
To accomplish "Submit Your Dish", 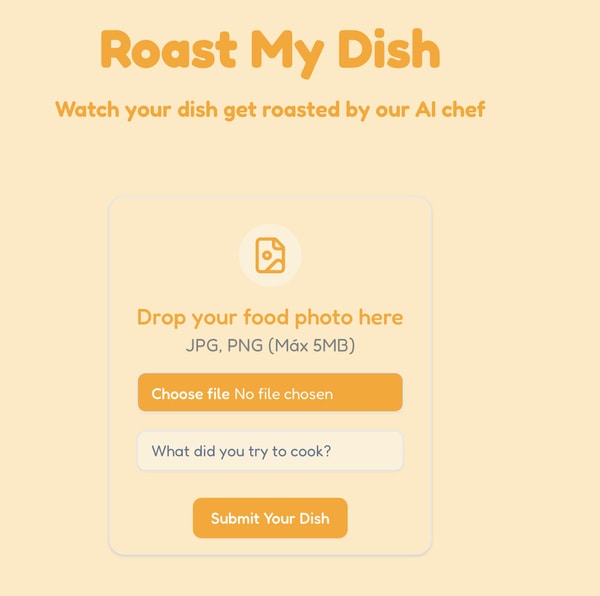I will [270, 518].
